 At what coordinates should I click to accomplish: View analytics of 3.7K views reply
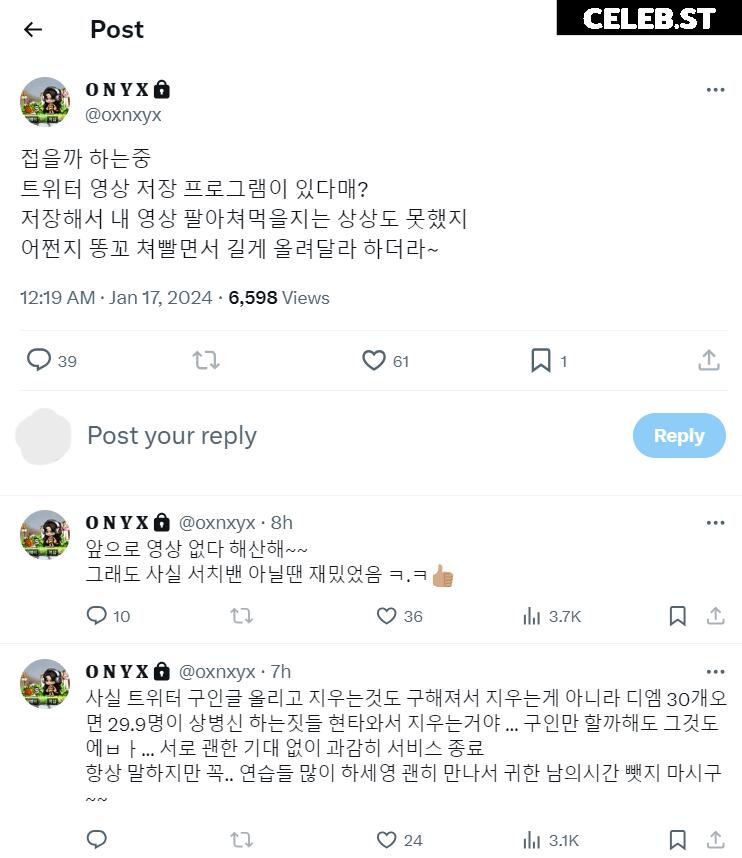tap(532, 616)
